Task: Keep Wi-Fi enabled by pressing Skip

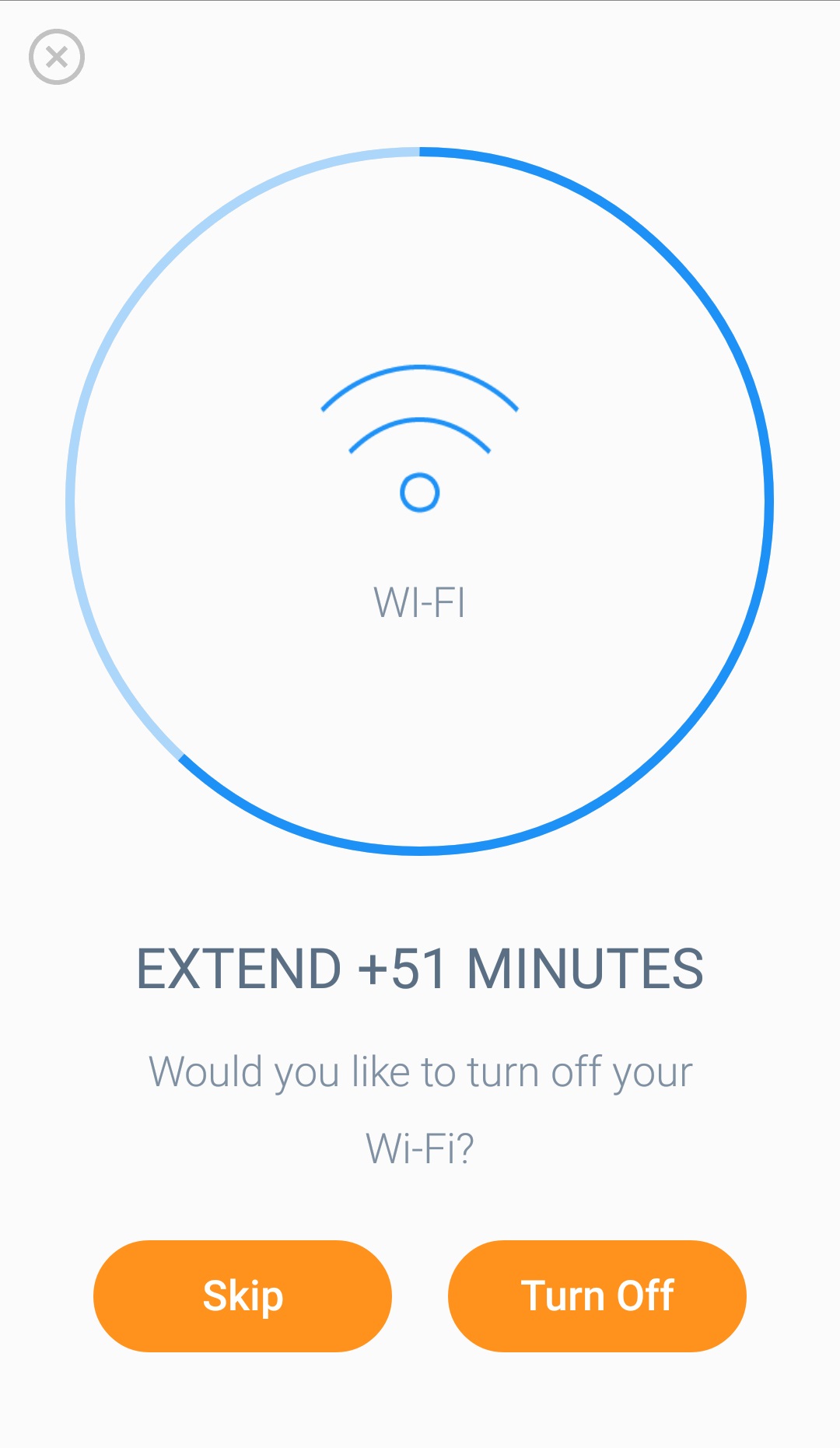Action: pos(242,1295)
